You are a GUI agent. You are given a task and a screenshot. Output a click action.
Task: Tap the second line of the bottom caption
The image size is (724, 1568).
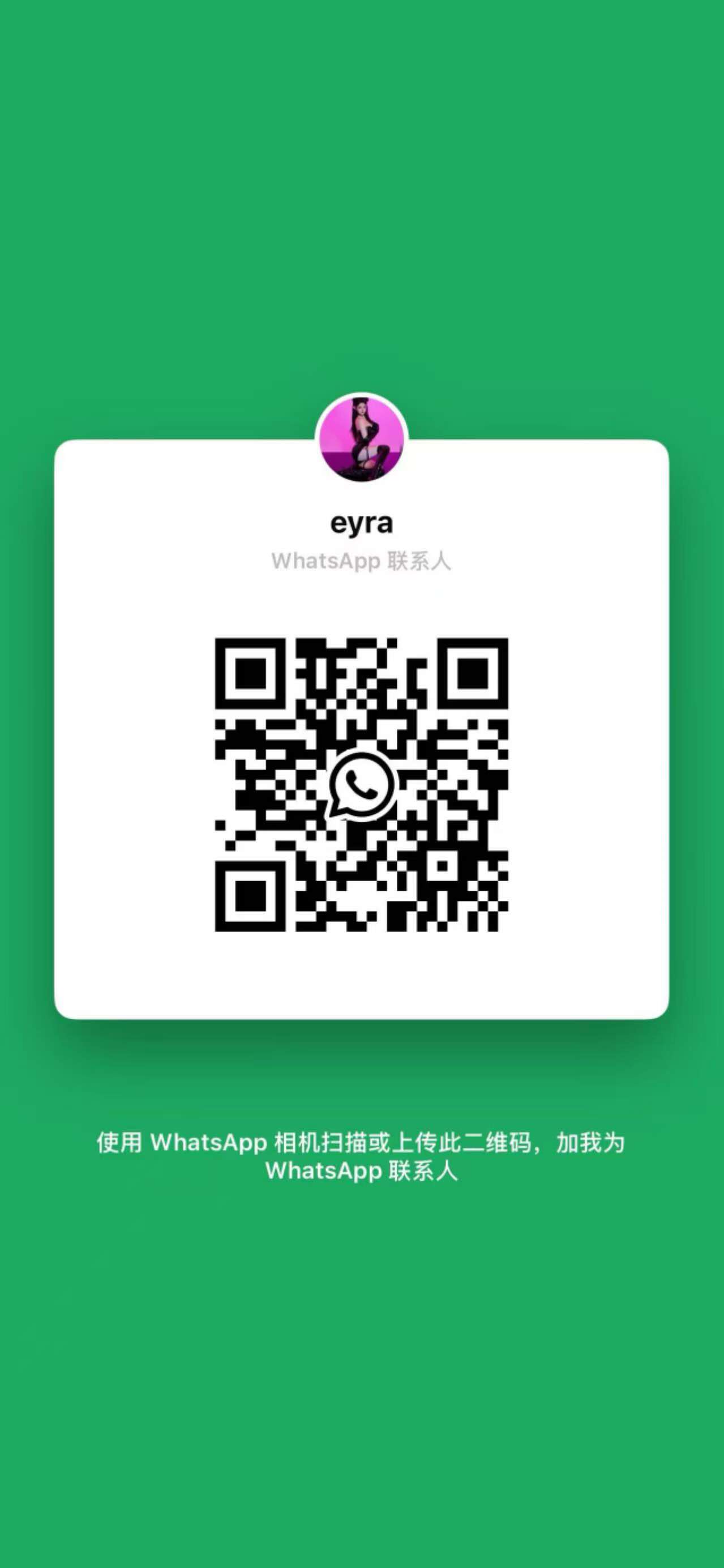361,1172
